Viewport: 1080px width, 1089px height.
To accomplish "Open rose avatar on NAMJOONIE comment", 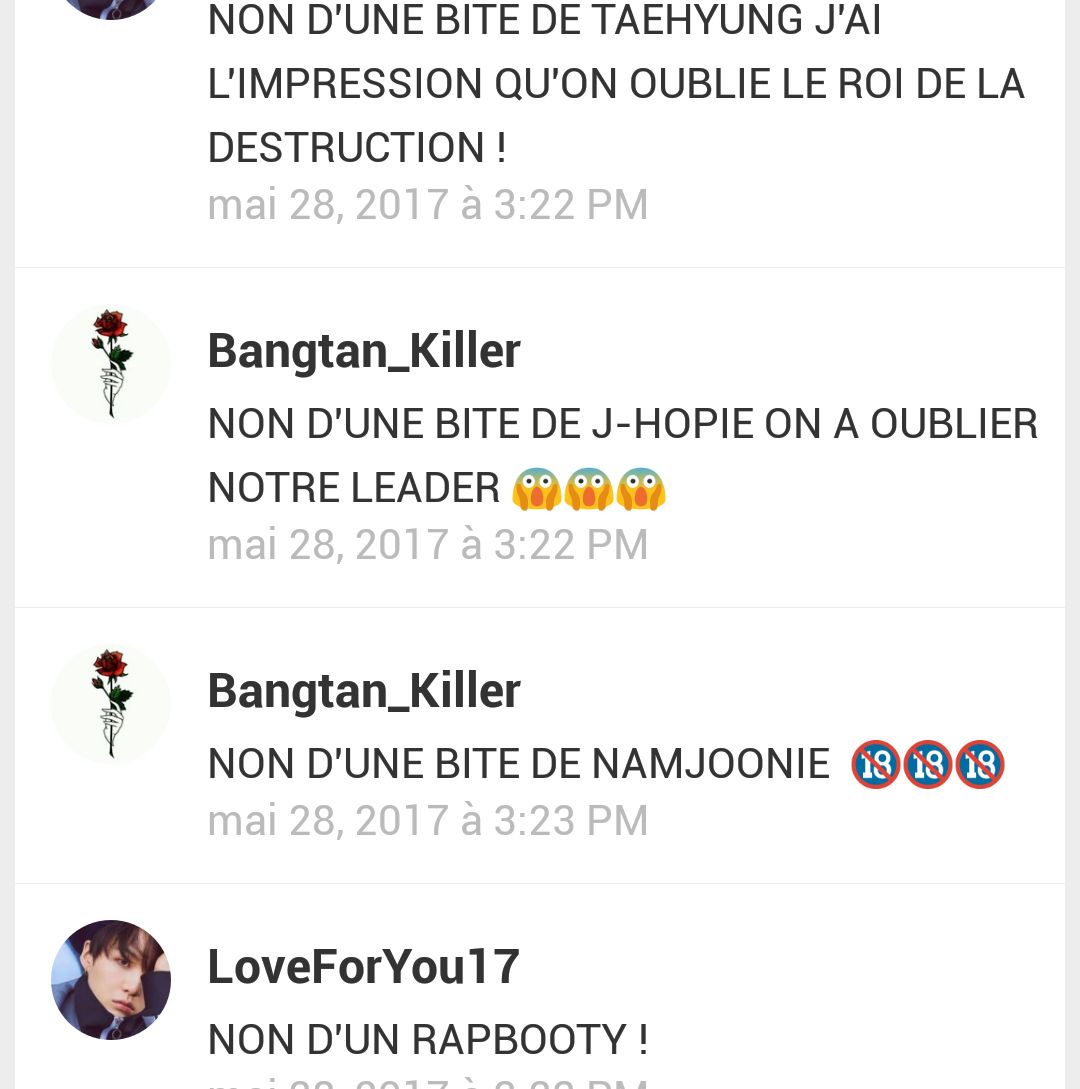I will (111, 703).
